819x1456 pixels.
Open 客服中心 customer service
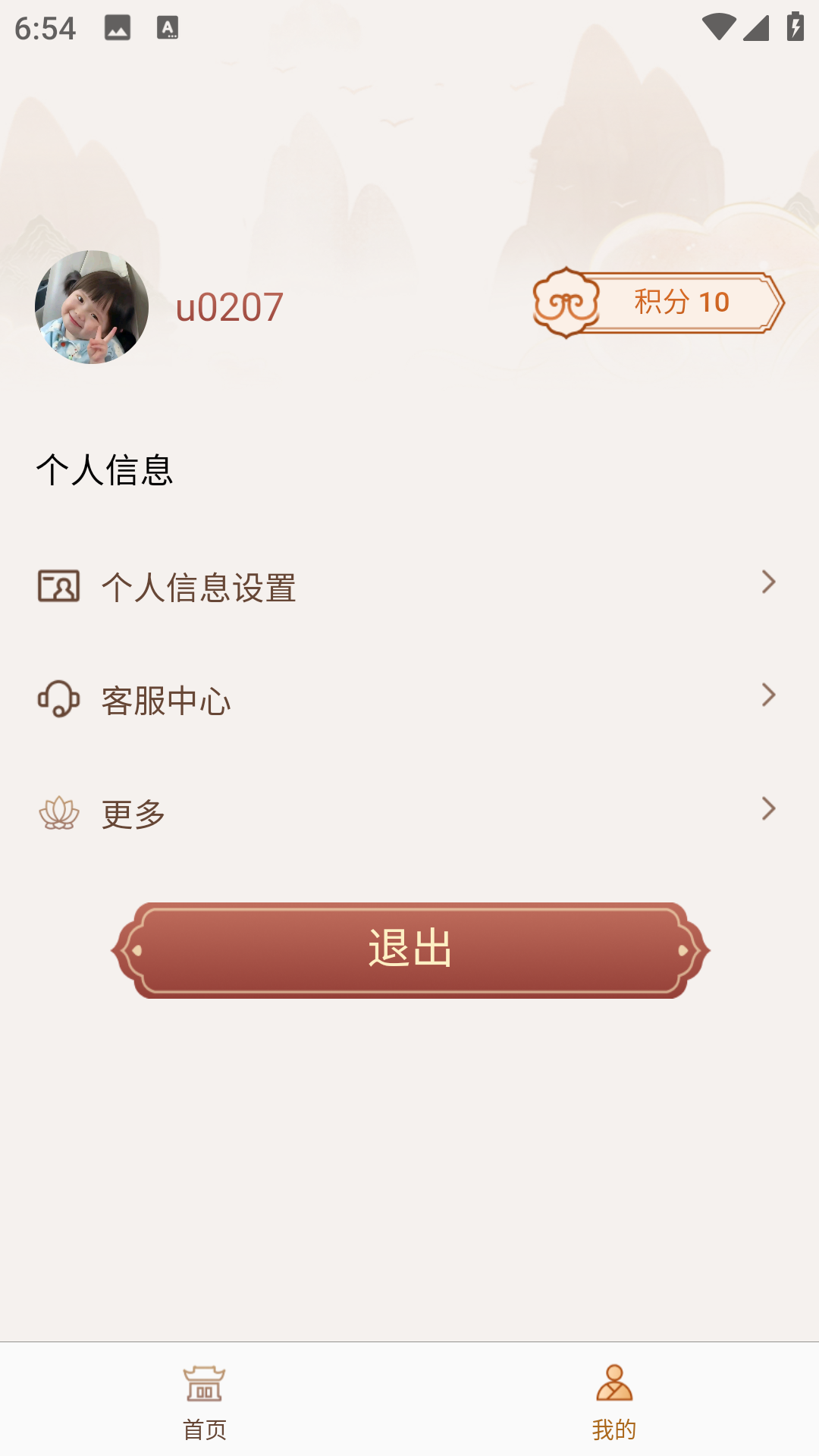pyautogui.click(x=409, y=699)
